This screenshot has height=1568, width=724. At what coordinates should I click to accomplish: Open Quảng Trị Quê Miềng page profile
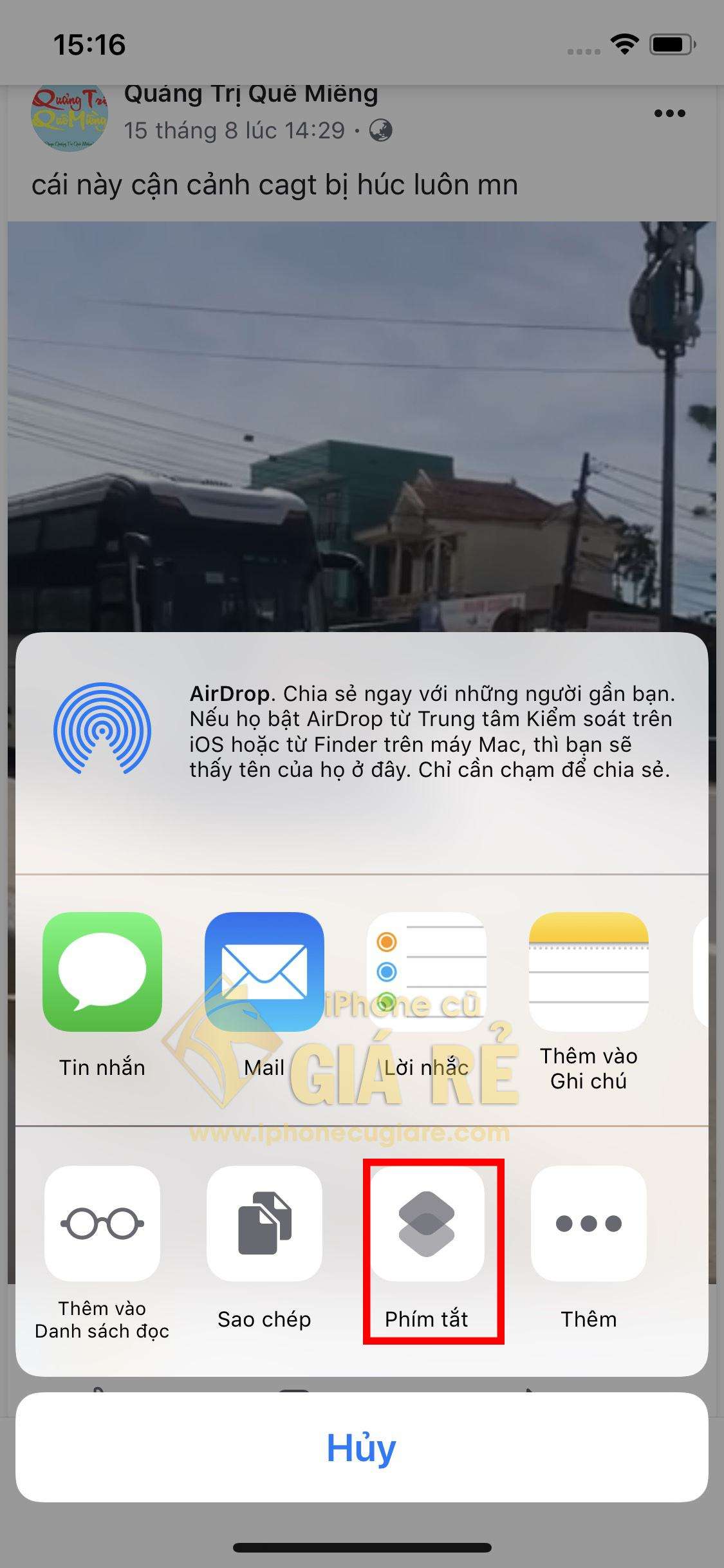click(250, 94)
